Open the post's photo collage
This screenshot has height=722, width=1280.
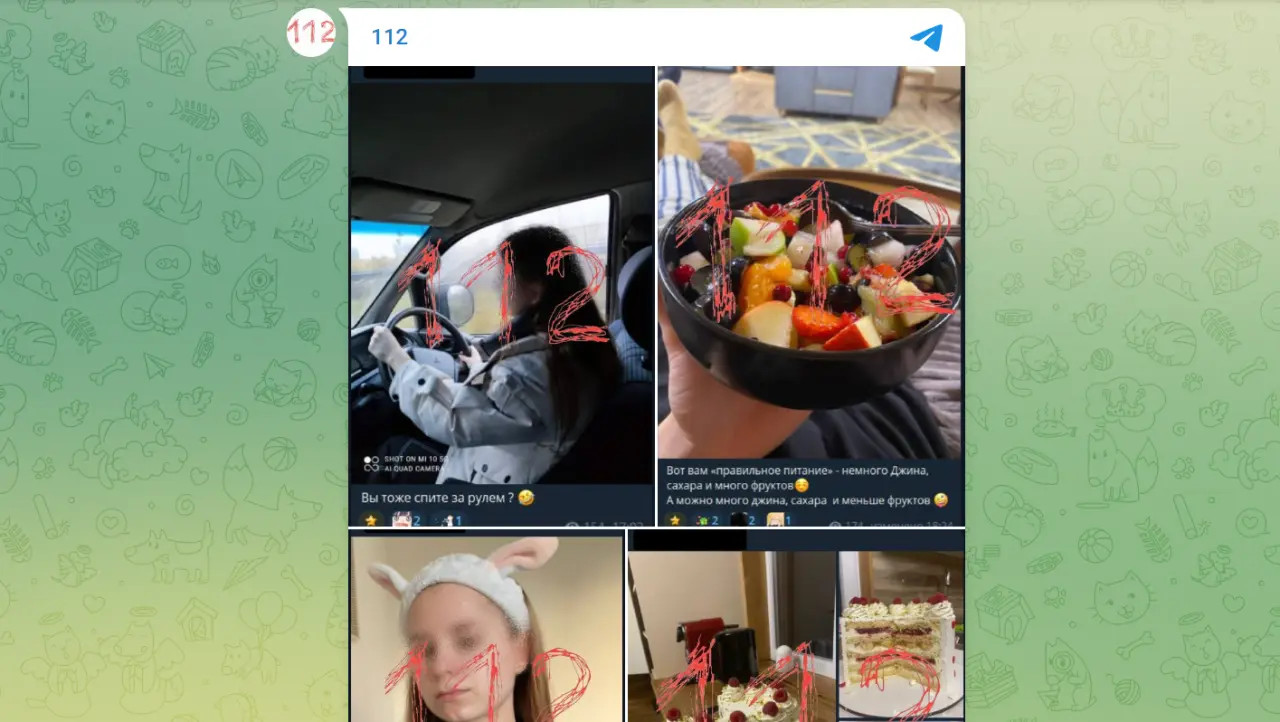[656, 390]
